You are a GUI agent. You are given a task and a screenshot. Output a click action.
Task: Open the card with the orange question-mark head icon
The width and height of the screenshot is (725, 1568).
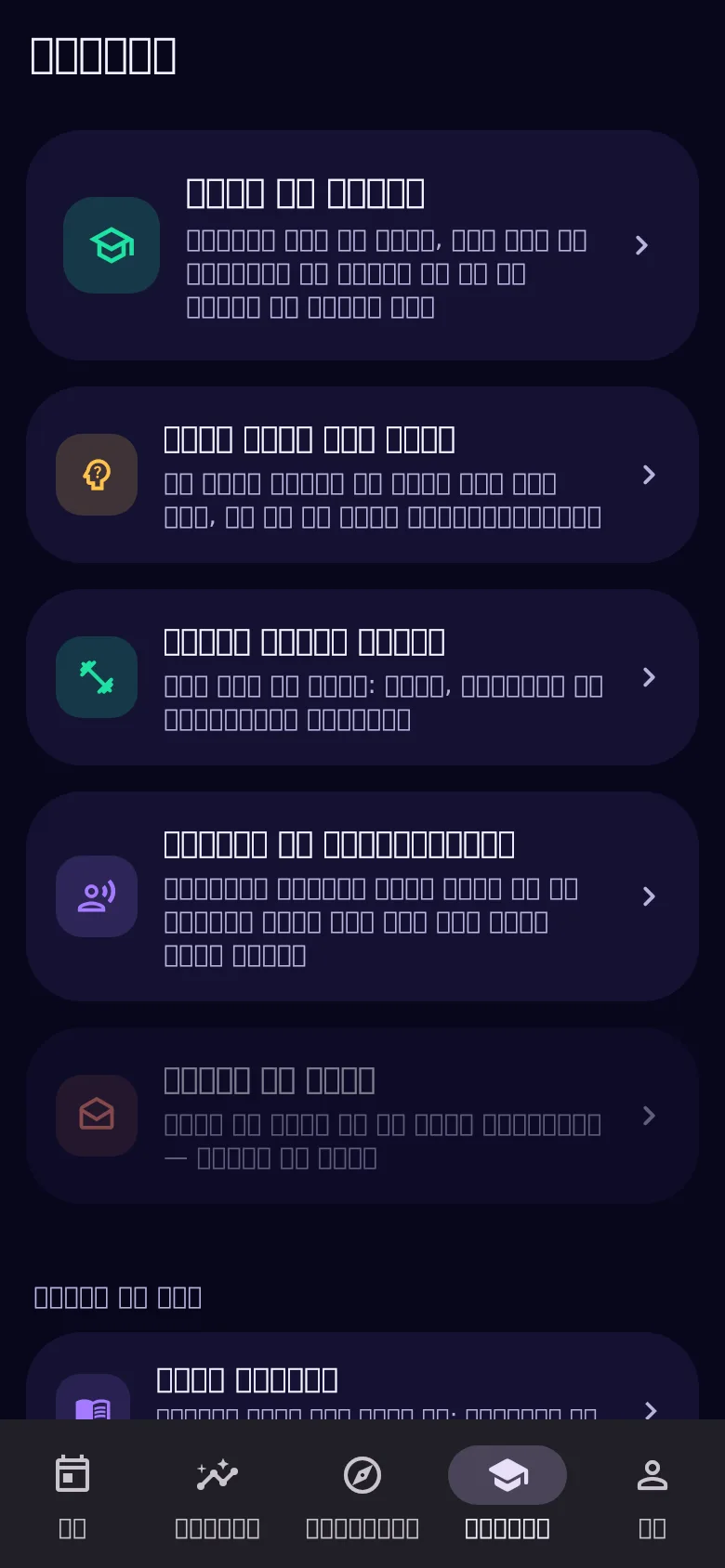[x=362, y=475]
